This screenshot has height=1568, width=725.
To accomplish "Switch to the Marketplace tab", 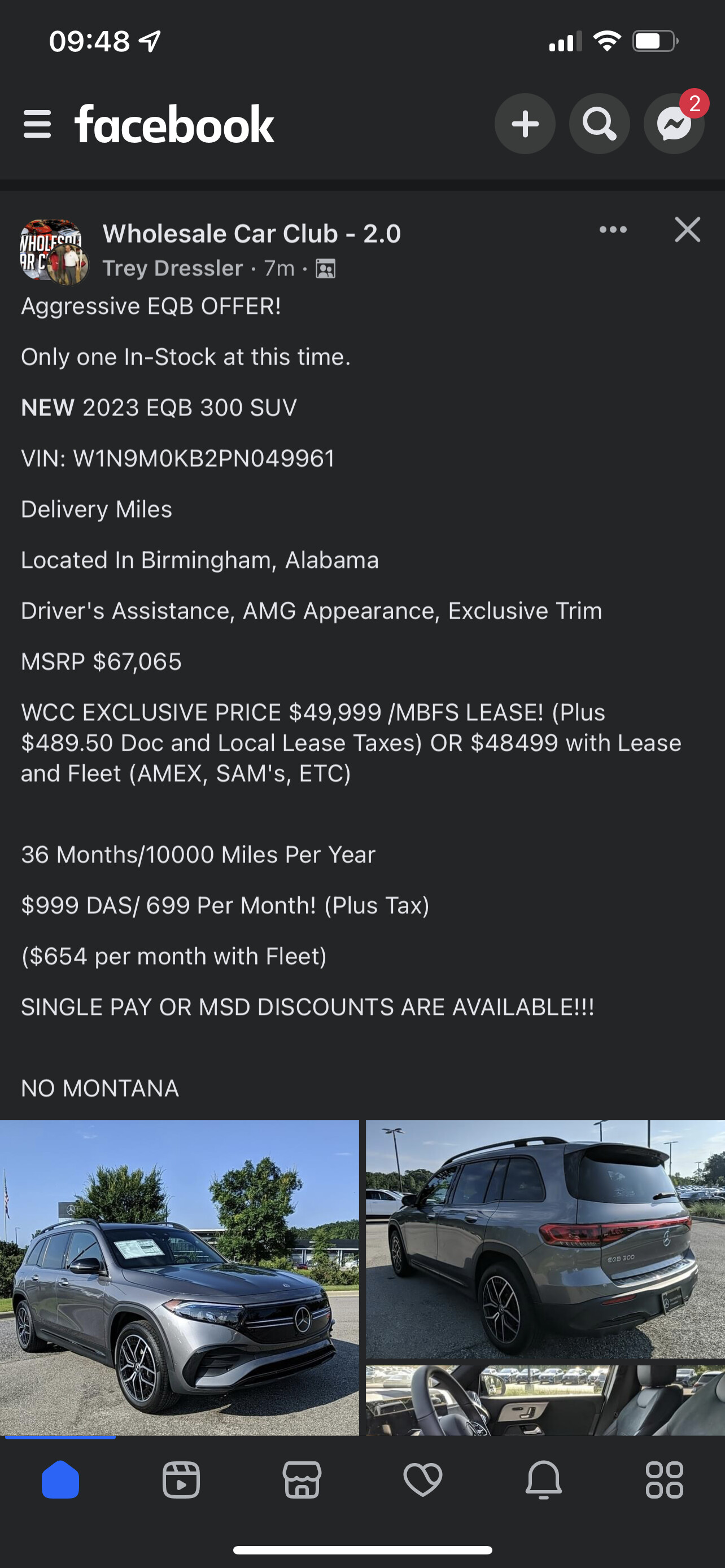I will pos(302,1480).
